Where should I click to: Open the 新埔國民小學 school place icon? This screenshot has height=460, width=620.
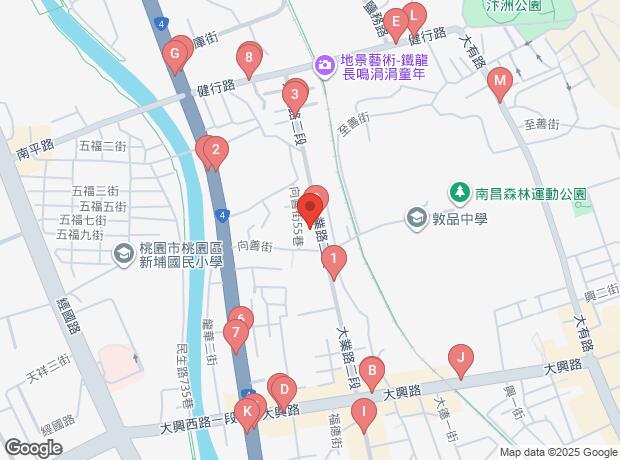point(122,254)
